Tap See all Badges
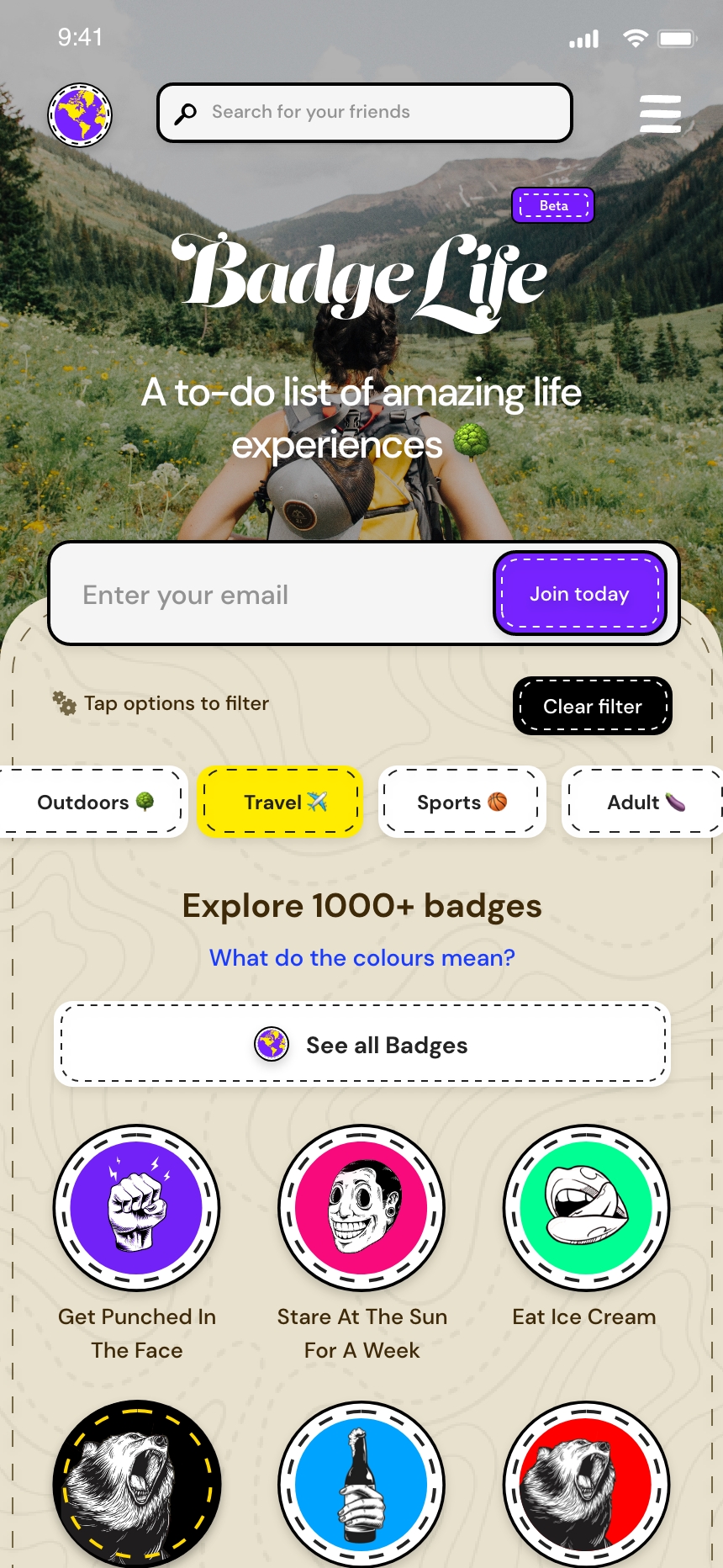This screenshot has height=1568, width=723. 361,1045
